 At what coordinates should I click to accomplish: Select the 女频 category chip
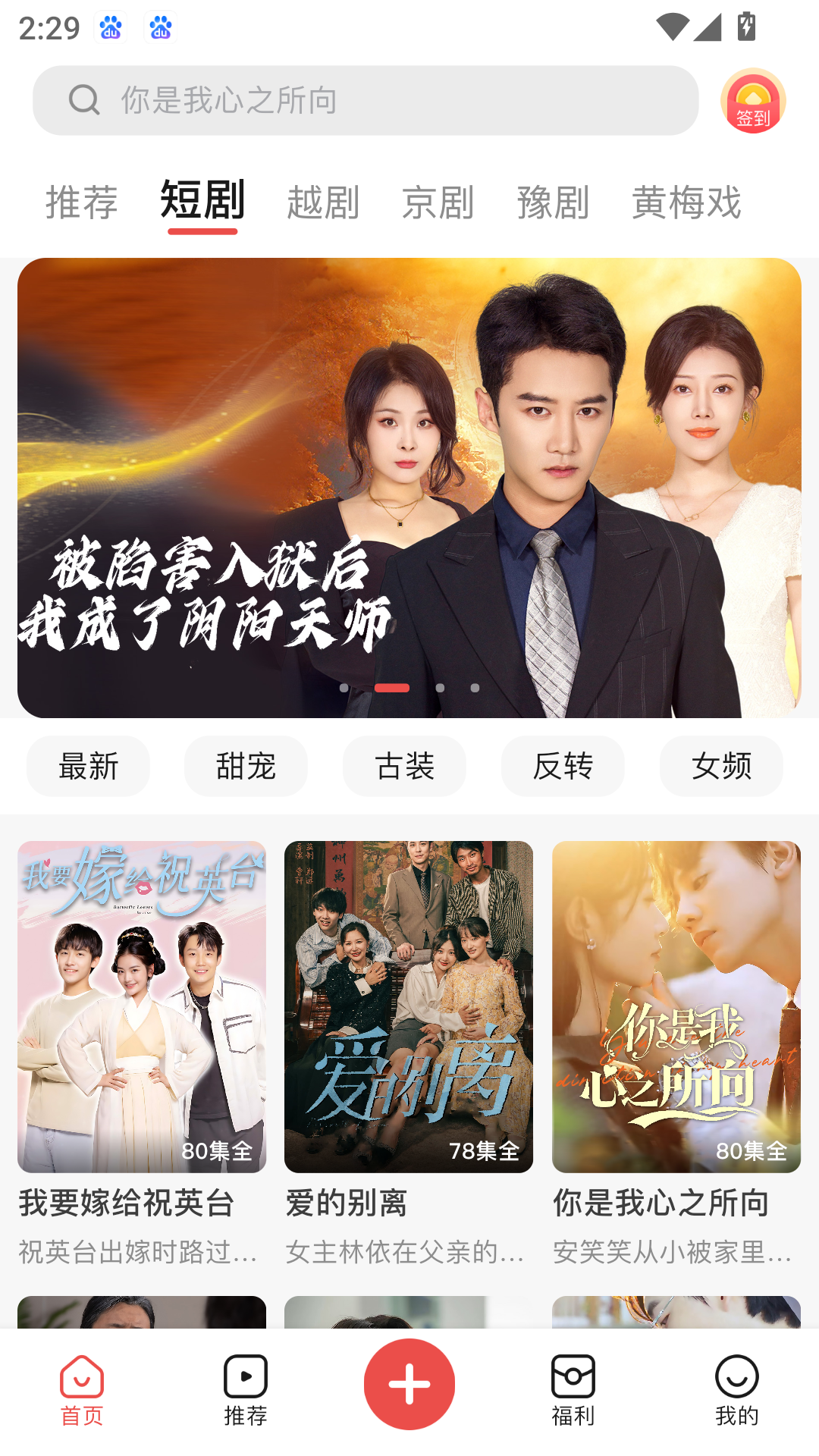[x=720, y=766]
